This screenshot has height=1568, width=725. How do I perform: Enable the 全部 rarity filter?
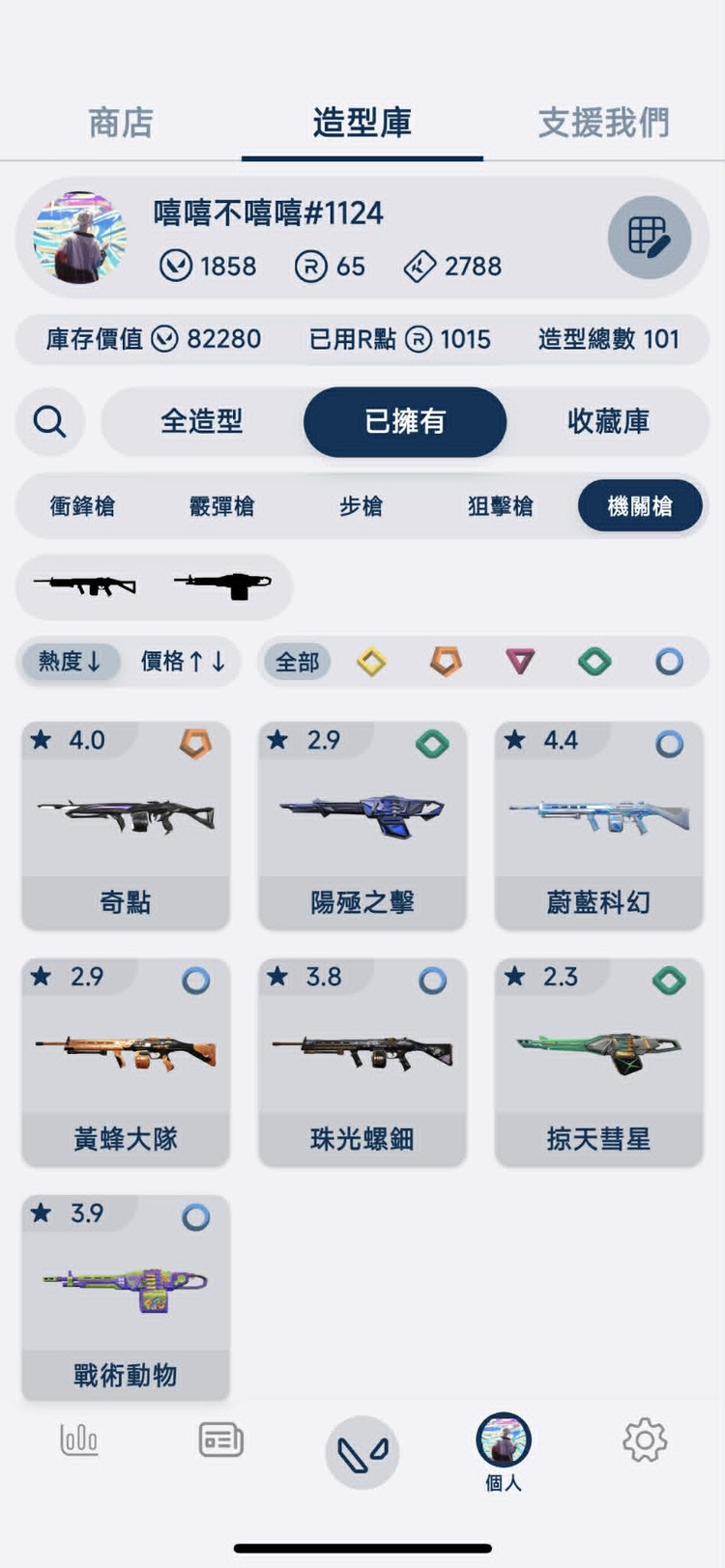point(296,662)
